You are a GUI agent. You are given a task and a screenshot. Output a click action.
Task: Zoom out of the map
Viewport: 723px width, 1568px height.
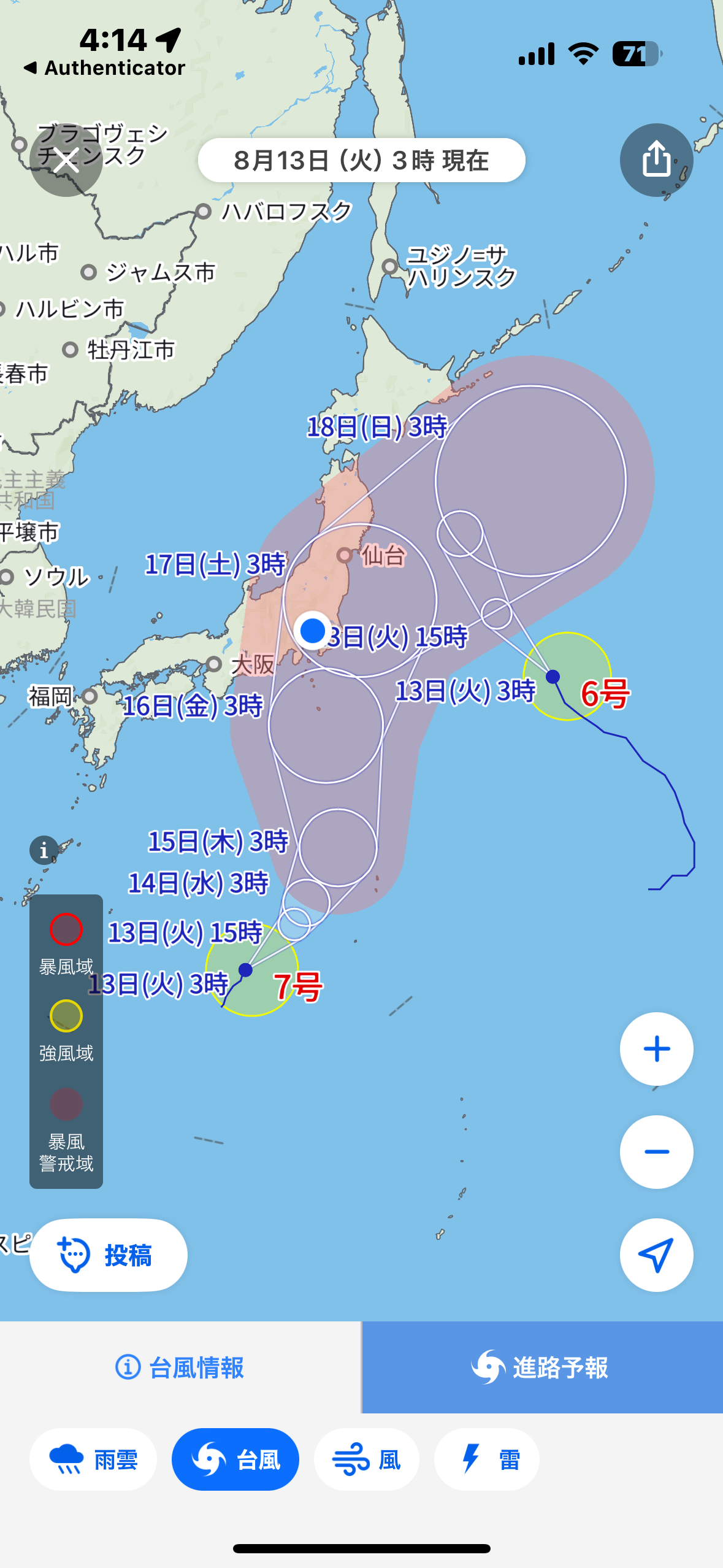click(656, 1152)
